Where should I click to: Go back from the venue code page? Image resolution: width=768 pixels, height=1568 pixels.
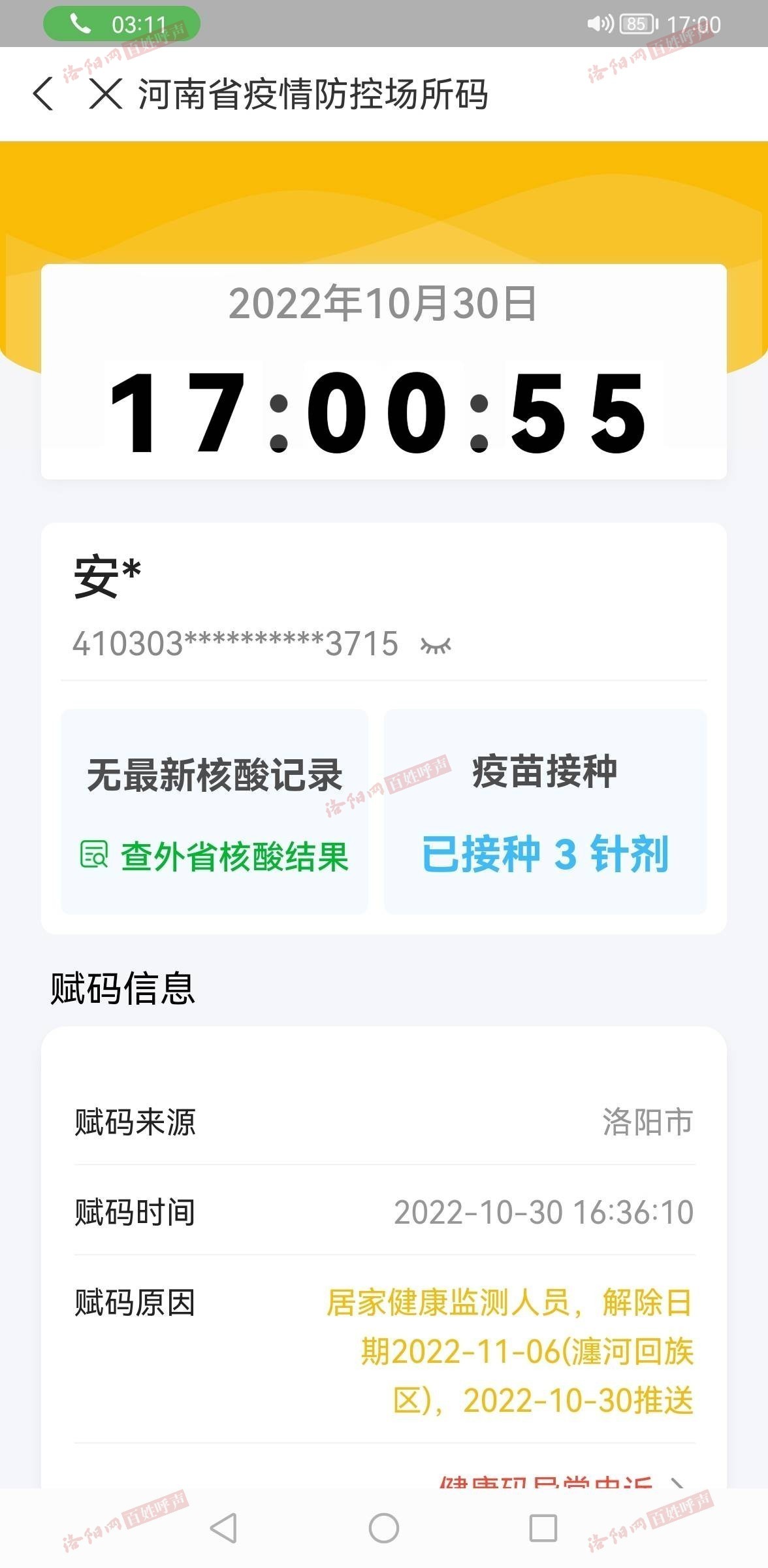[43, 94]
